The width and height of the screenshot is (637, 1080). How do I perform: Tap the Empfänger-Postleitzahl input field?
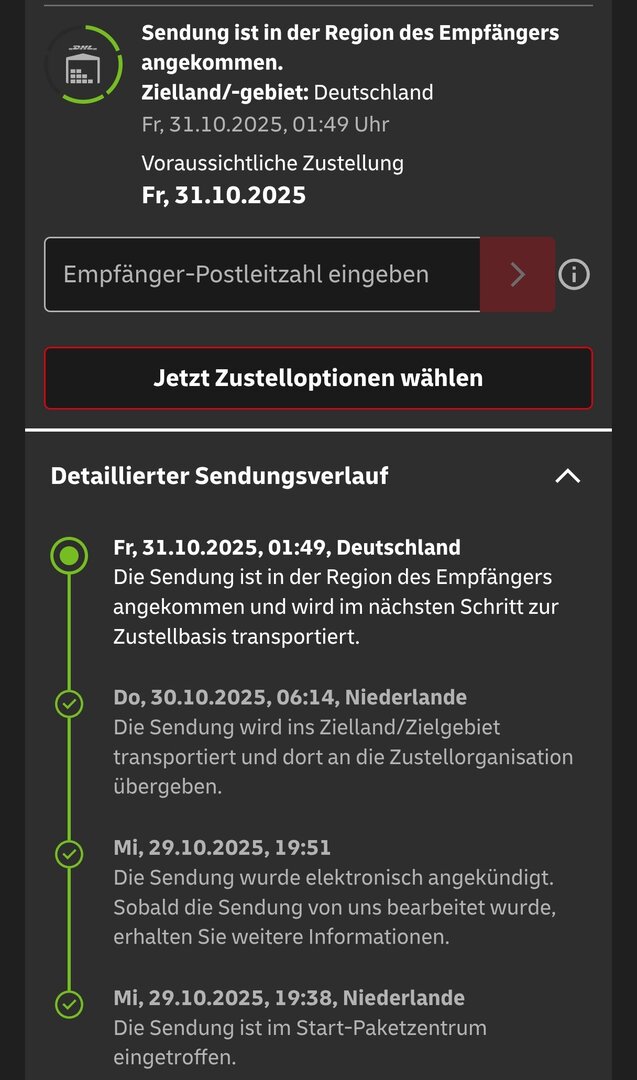coord(262,275)
